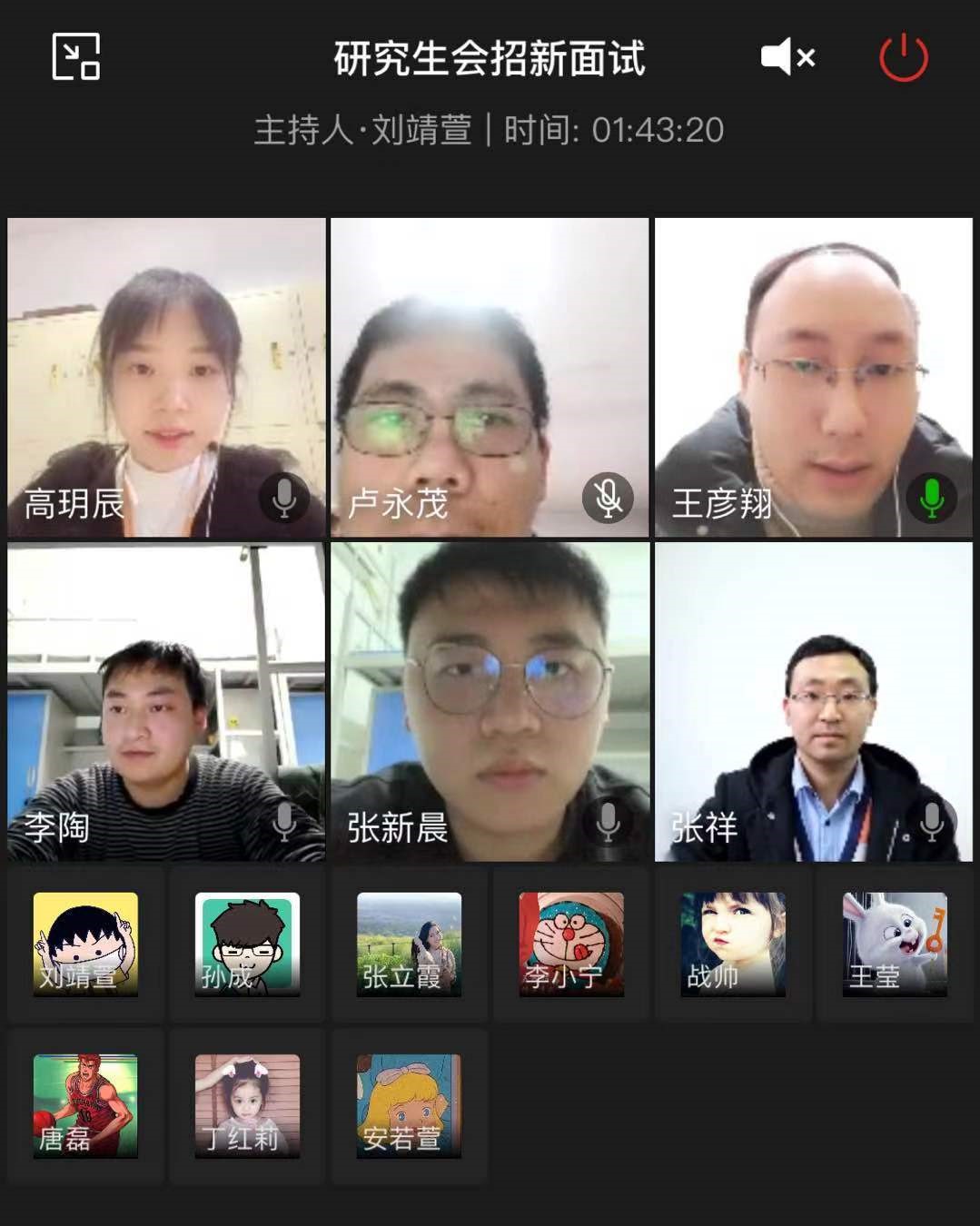The image size is (980, 1226).
Task: Minimize the meeting window
Action: [76, 56]
